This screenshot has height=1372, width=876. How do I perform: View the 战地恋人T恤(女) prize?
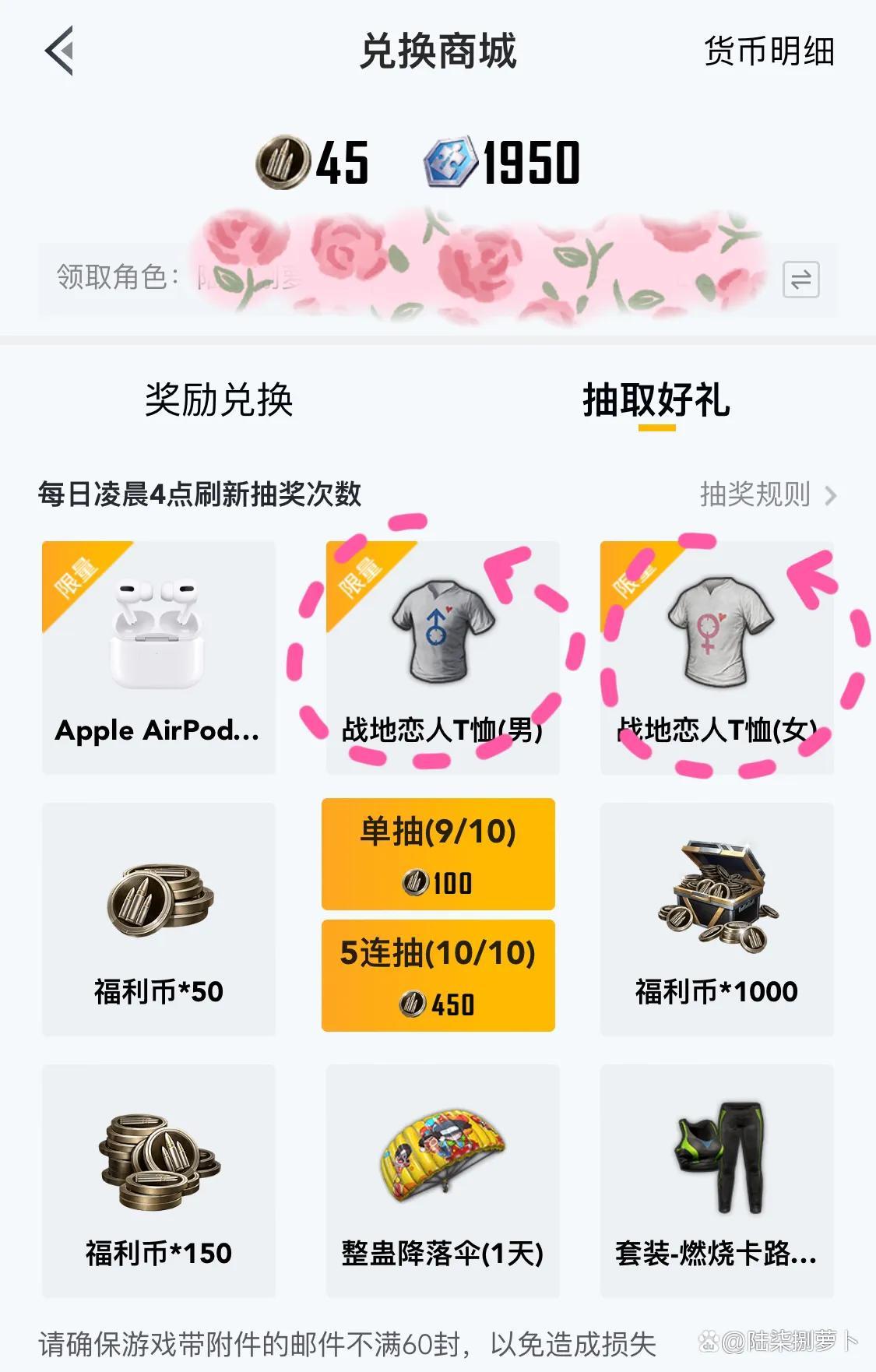click(x=716, y=657)
